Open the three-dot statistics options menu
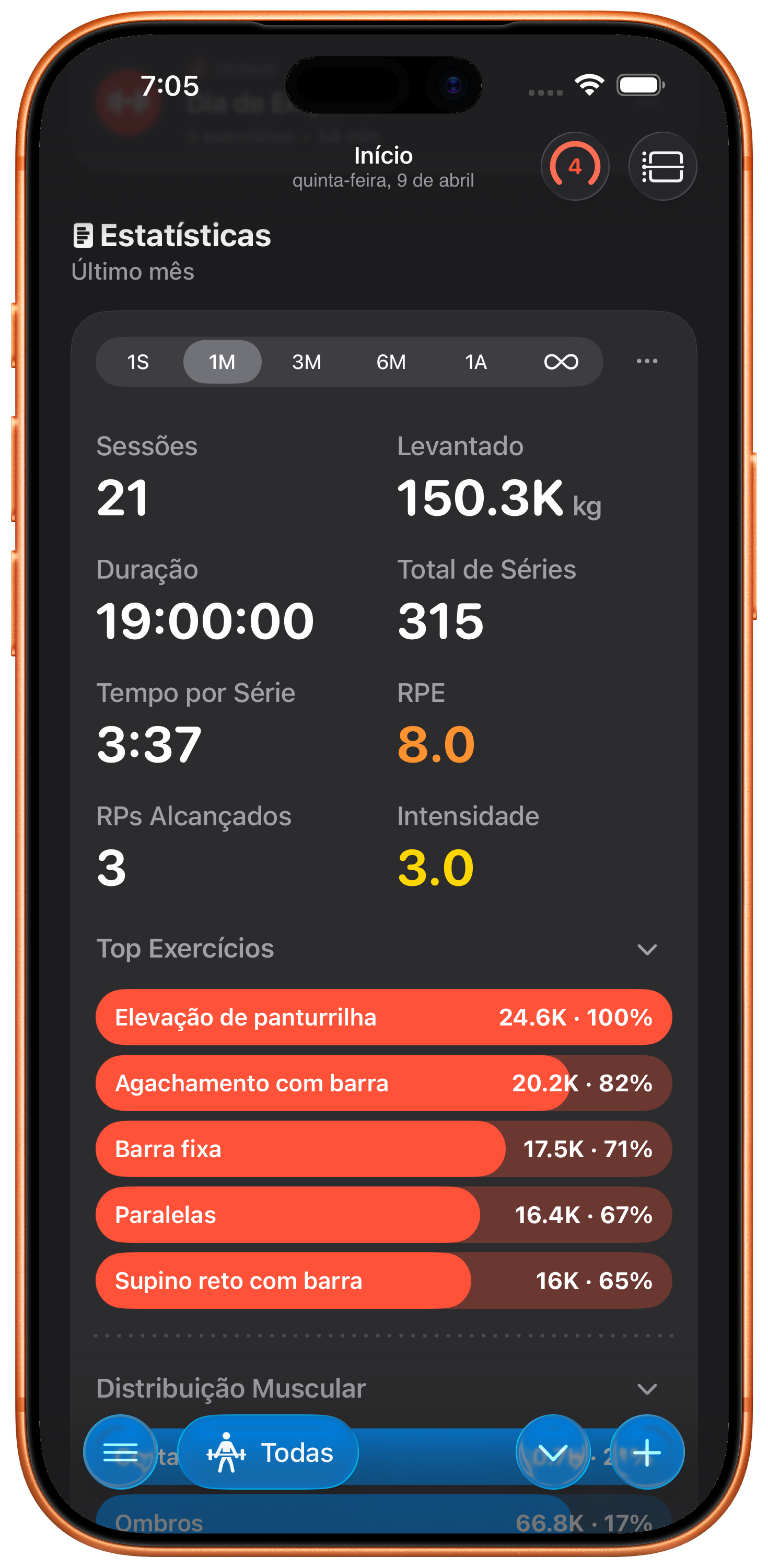The height and width of the screenshot is (1568, 768). point(646,361)
